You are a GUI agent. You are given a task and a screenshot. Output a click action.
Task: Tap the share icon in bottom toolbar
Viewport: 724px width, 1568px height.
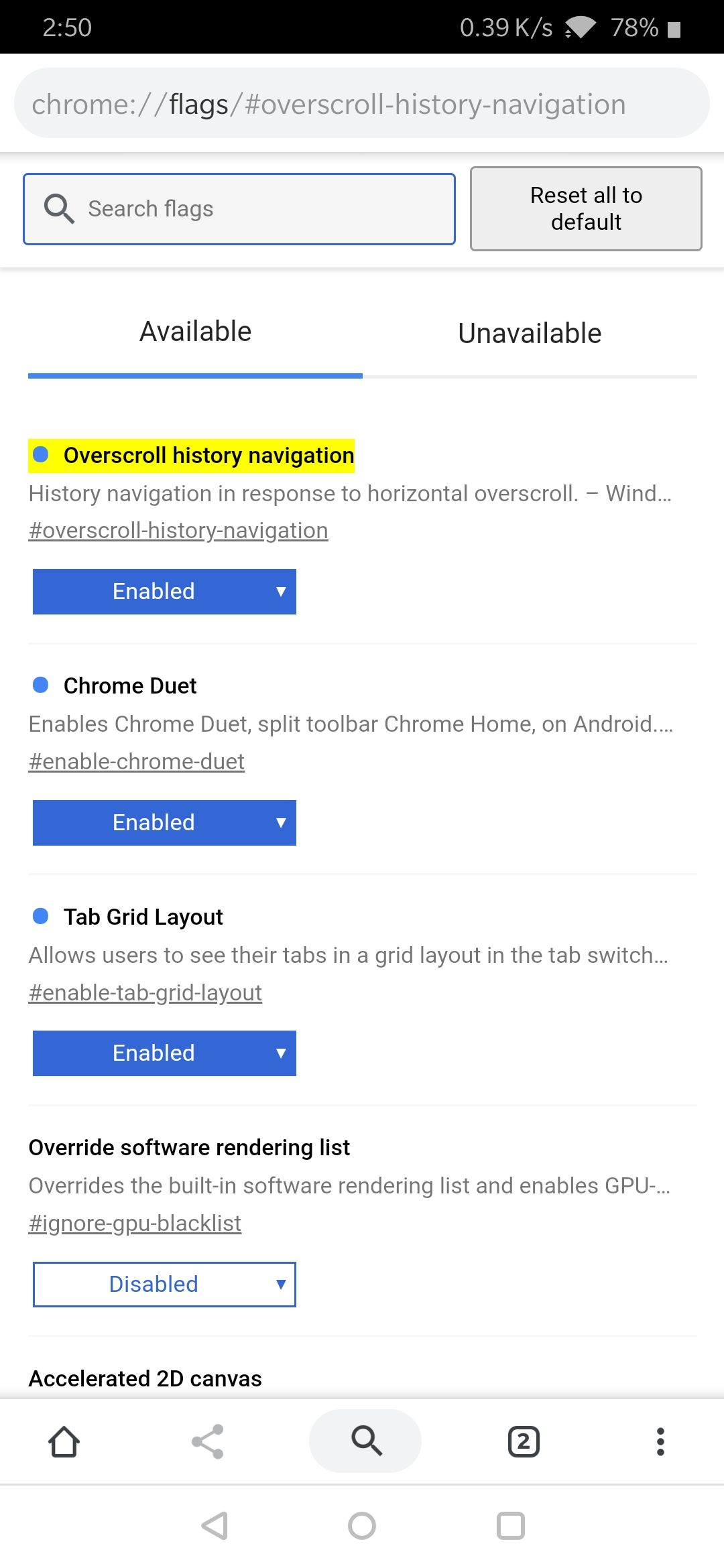(x=207, y=1441)
